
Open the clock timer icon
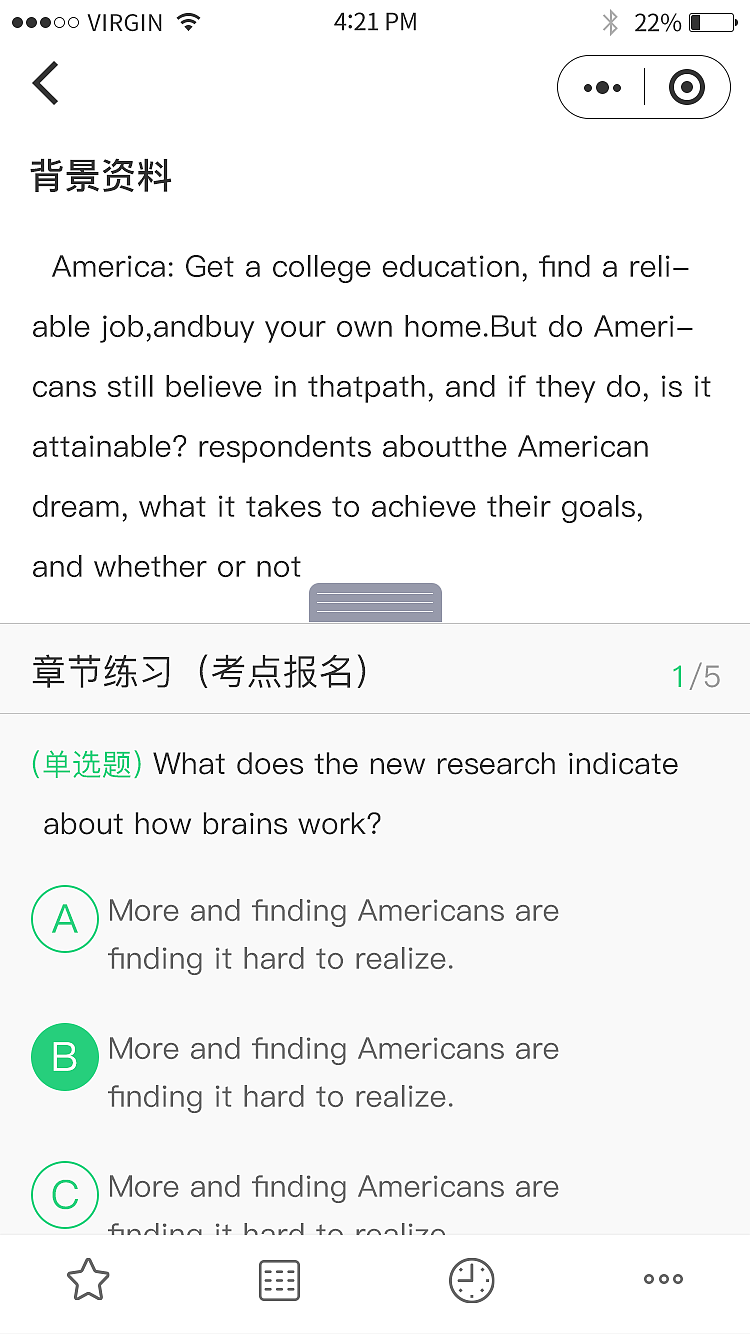[471, 1279]
